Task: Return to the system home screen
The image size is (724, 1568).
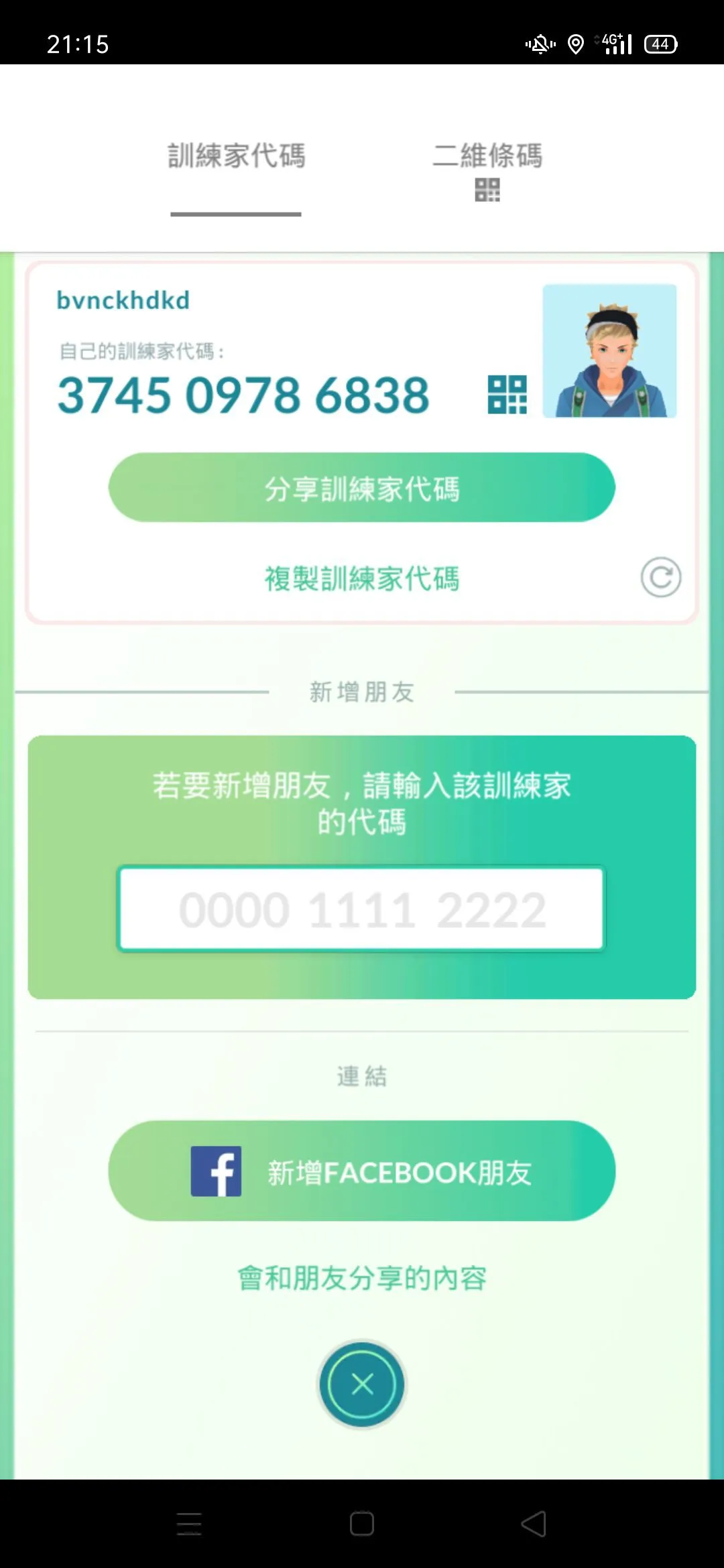Action: point(362,1524)
